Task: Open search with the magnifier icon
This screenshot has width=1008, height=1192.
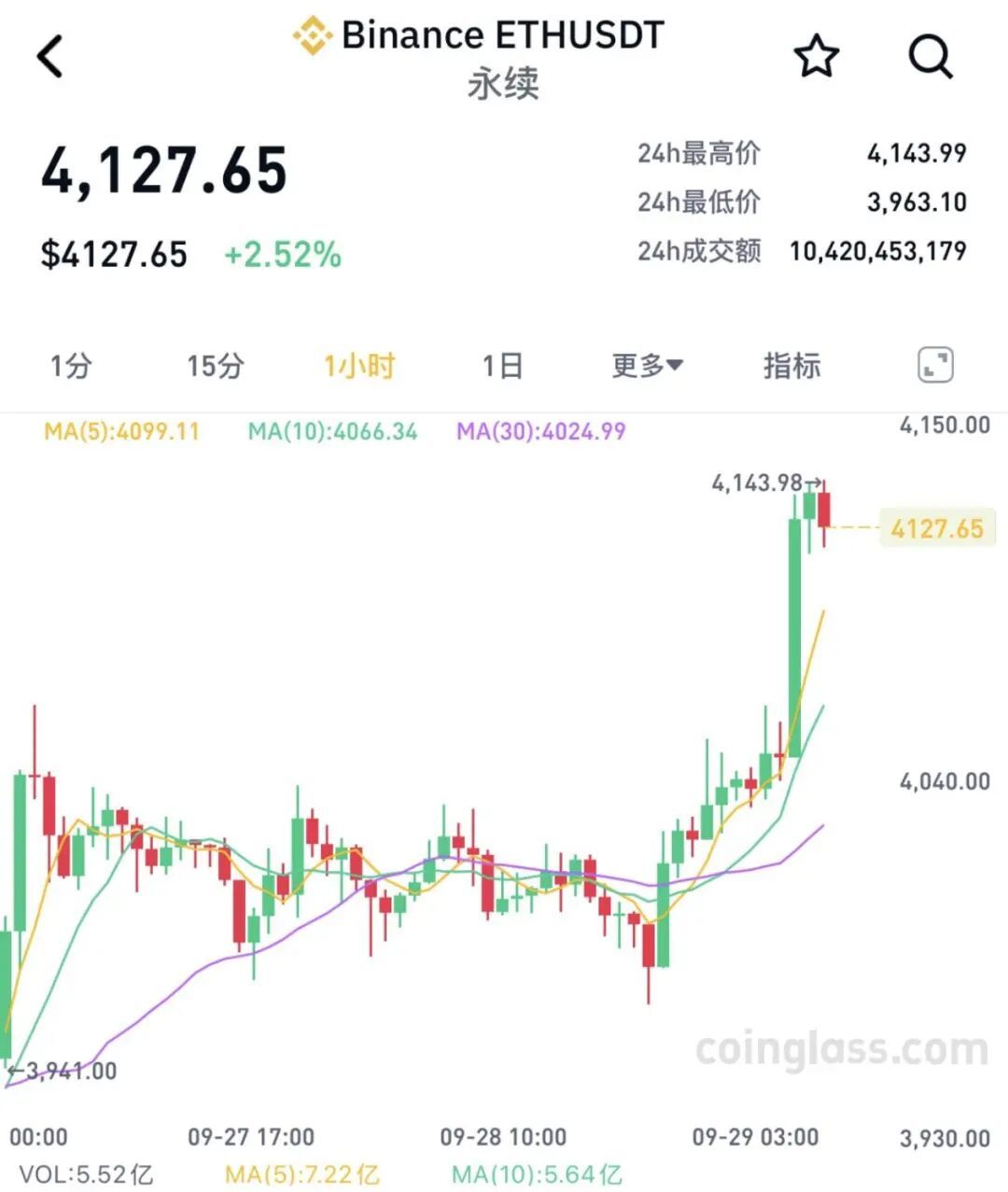Action: tap(930, 57)
